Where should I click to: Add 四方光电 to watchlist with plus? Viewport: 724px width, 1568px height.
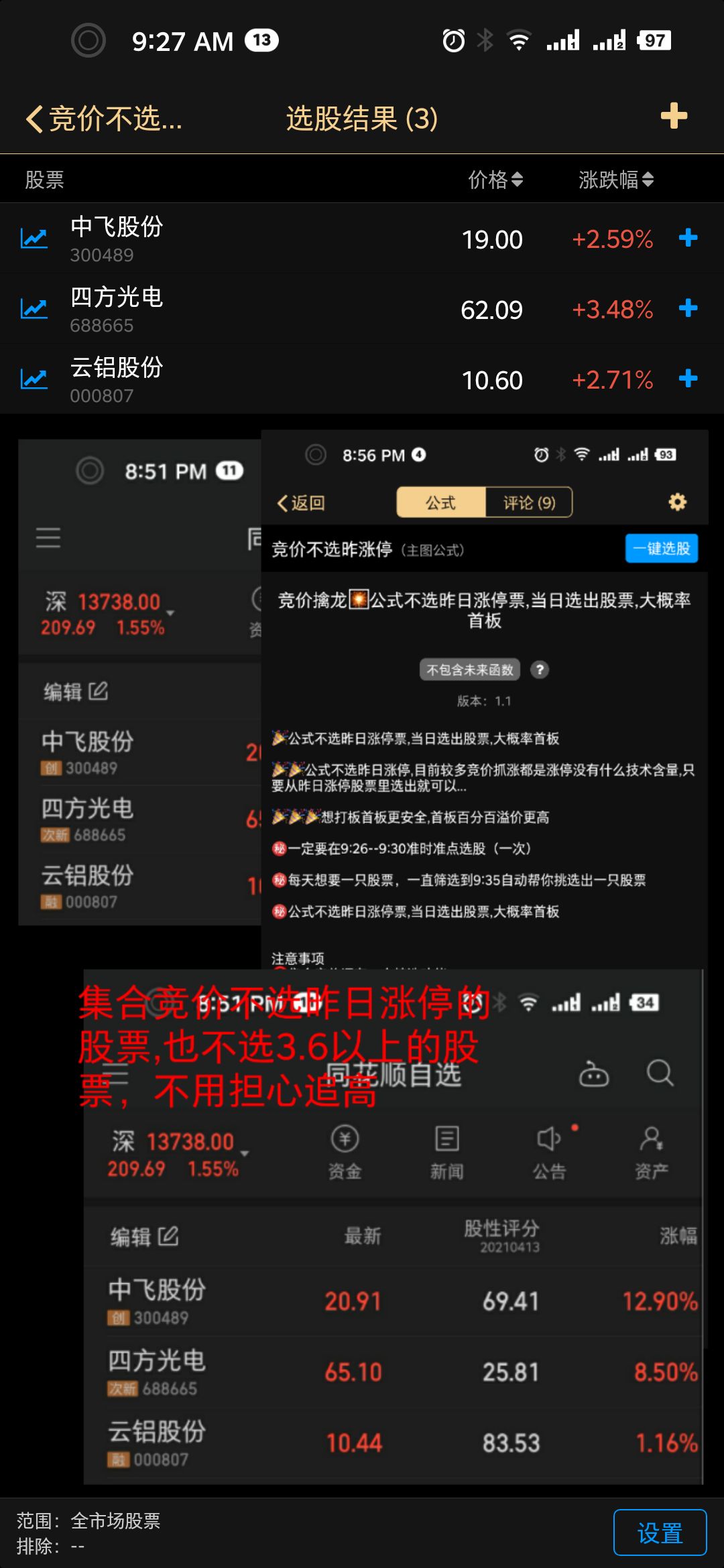tap(688, 308)
